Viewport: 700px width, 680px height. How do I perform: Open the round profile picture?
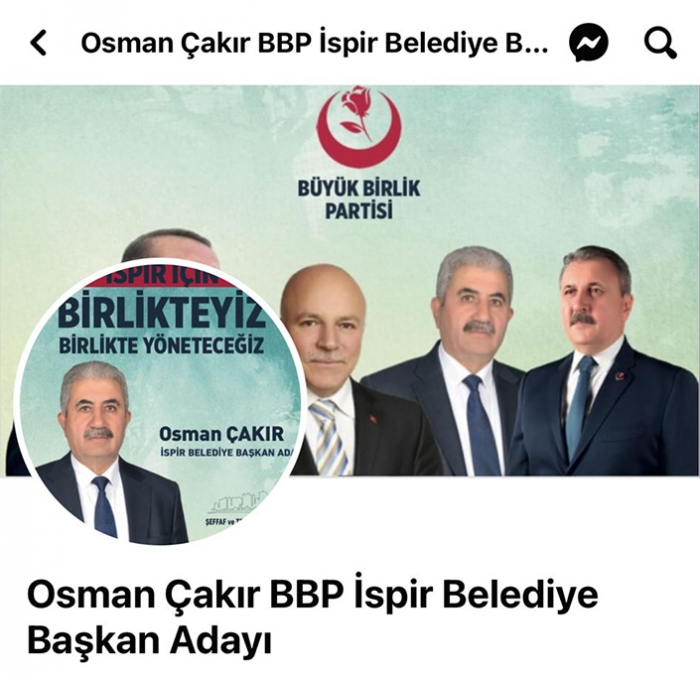(x=161, y=405)
